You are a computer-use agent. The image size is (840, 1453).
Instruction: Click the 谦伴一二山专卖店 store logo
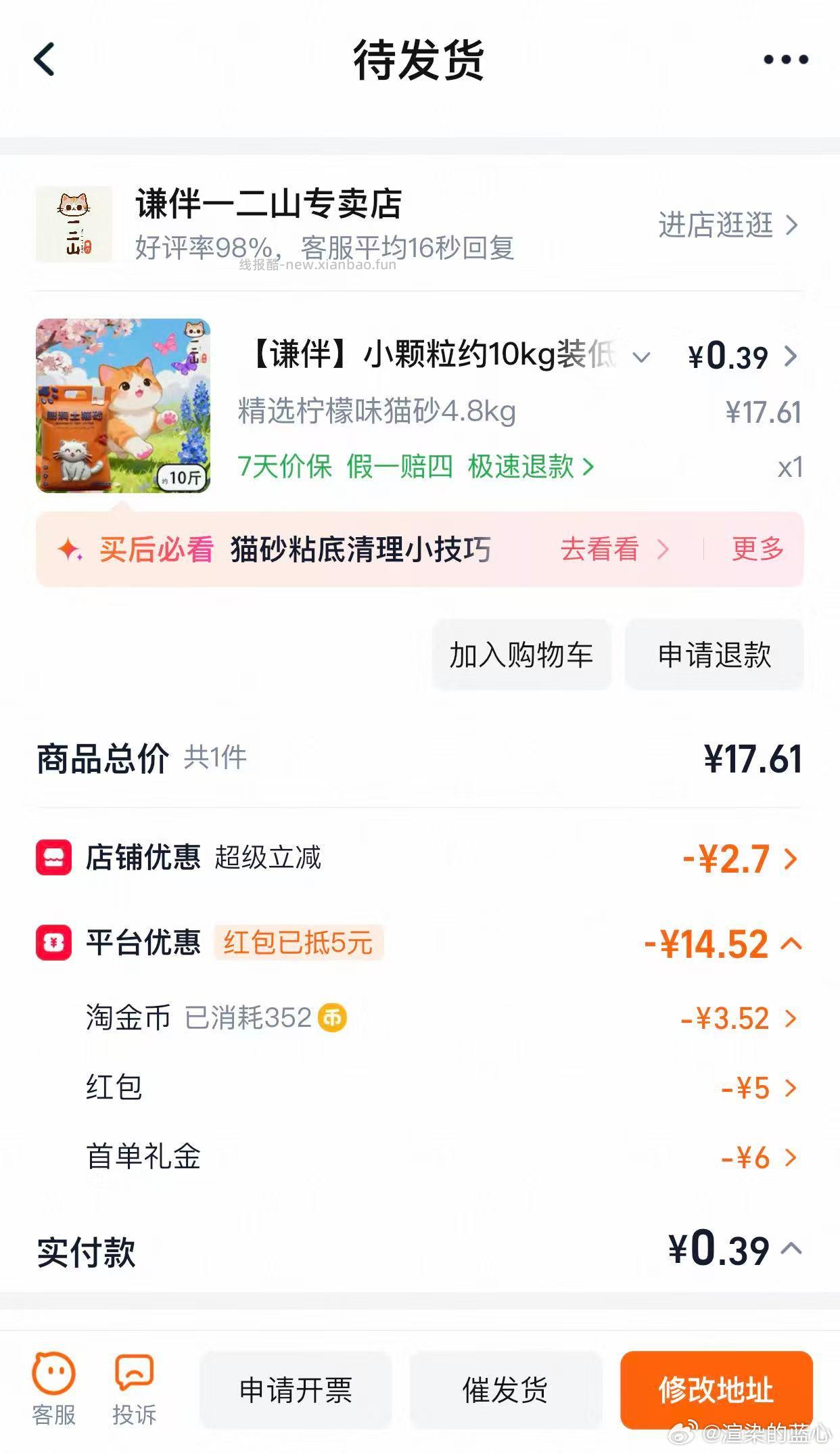coord(74,225)
